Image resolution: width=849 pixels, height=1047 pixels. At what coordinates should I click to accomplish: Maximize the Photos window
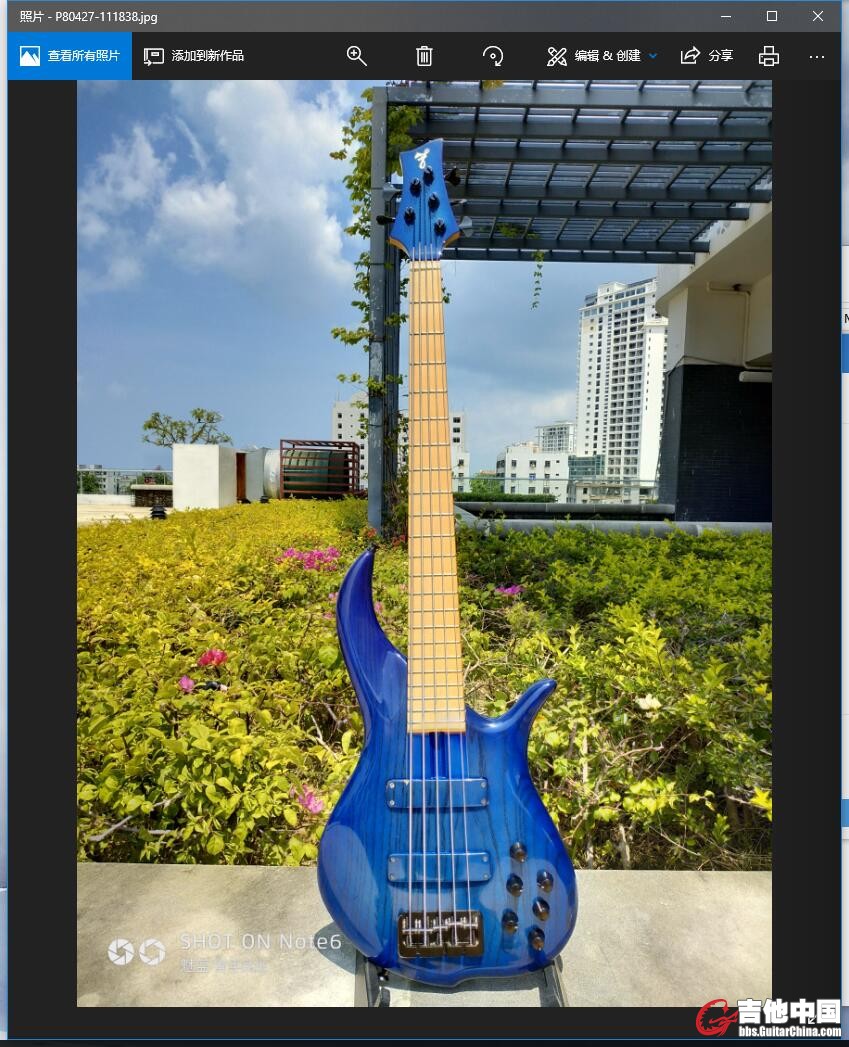[772, 16]
